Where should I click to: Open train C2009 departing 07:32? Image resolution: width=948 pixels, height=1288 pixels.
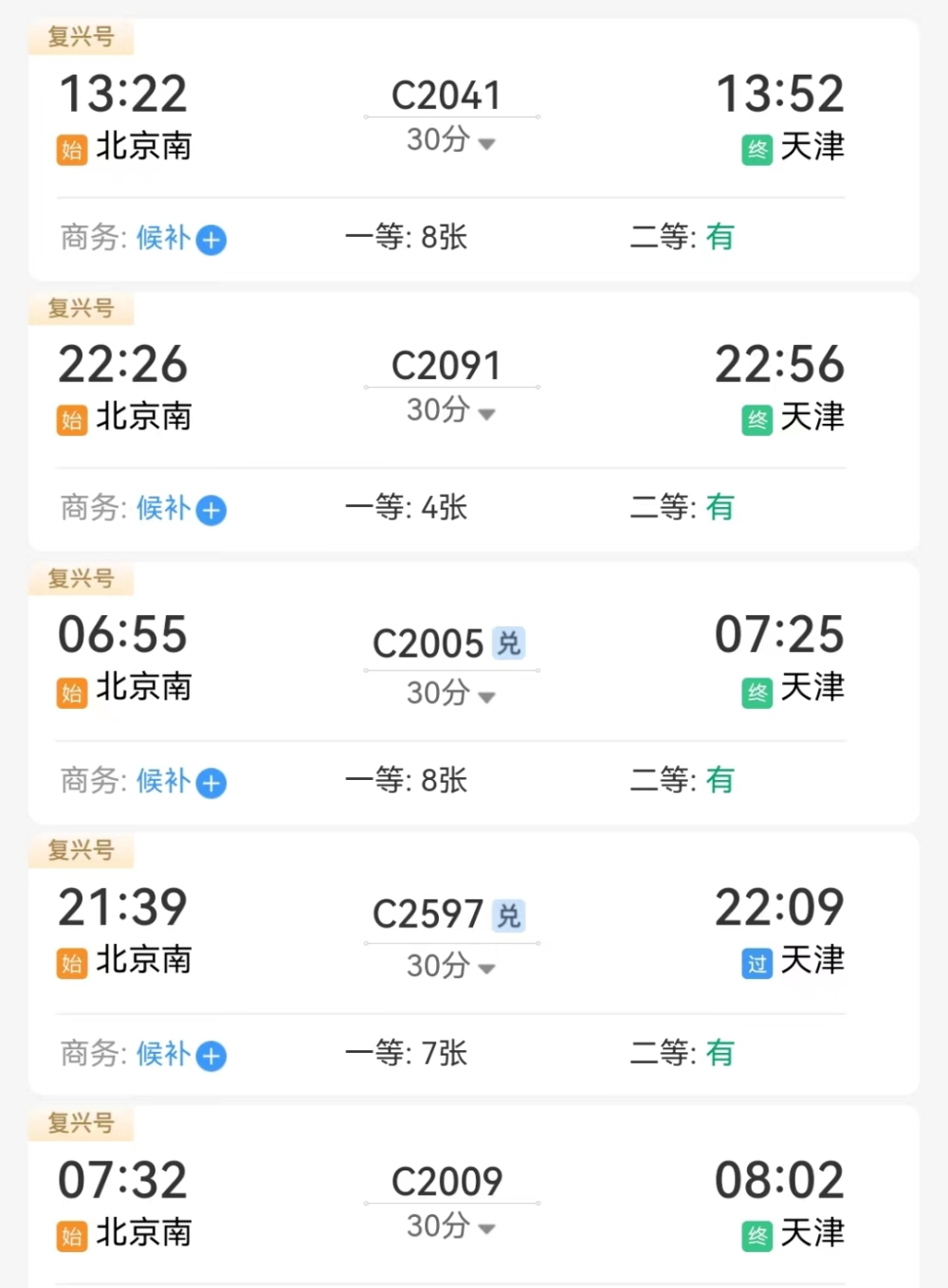[446, 1182]
